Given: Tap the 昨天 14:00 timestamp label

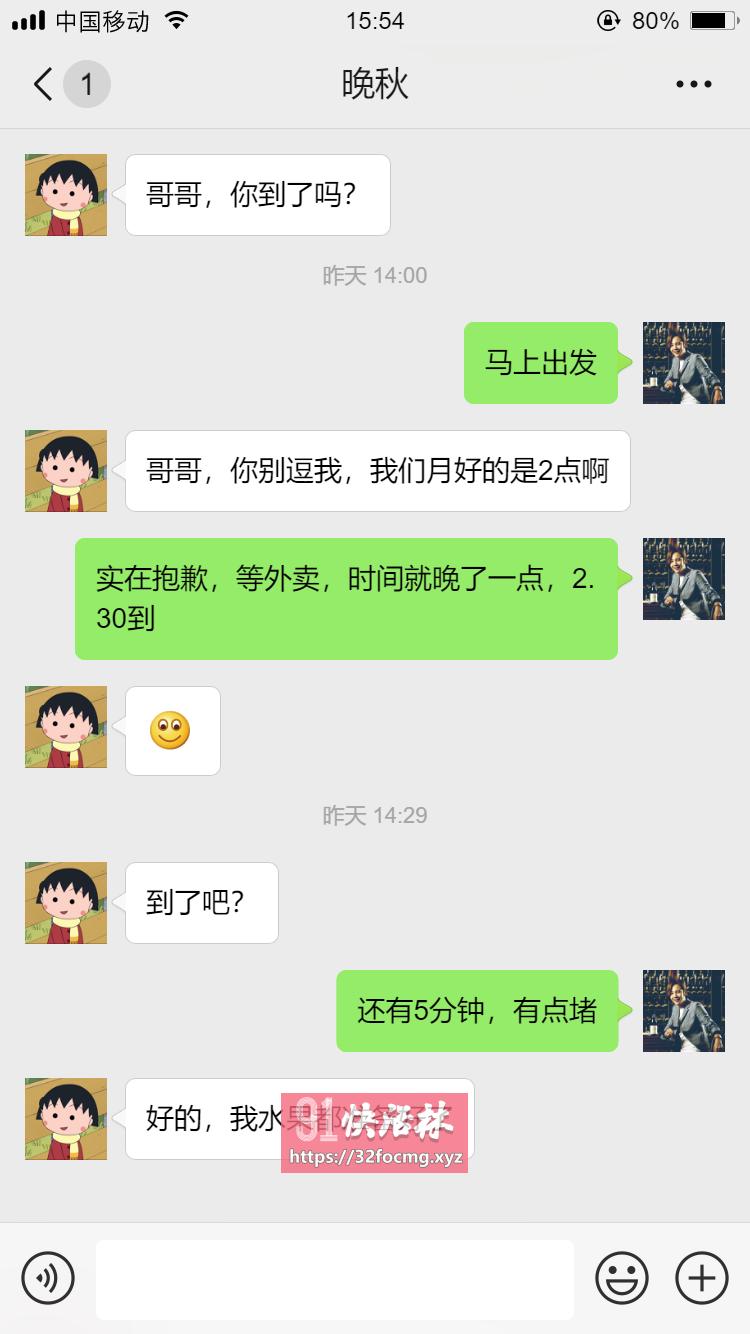Looking at the screenshot, I should pos(374,275).
